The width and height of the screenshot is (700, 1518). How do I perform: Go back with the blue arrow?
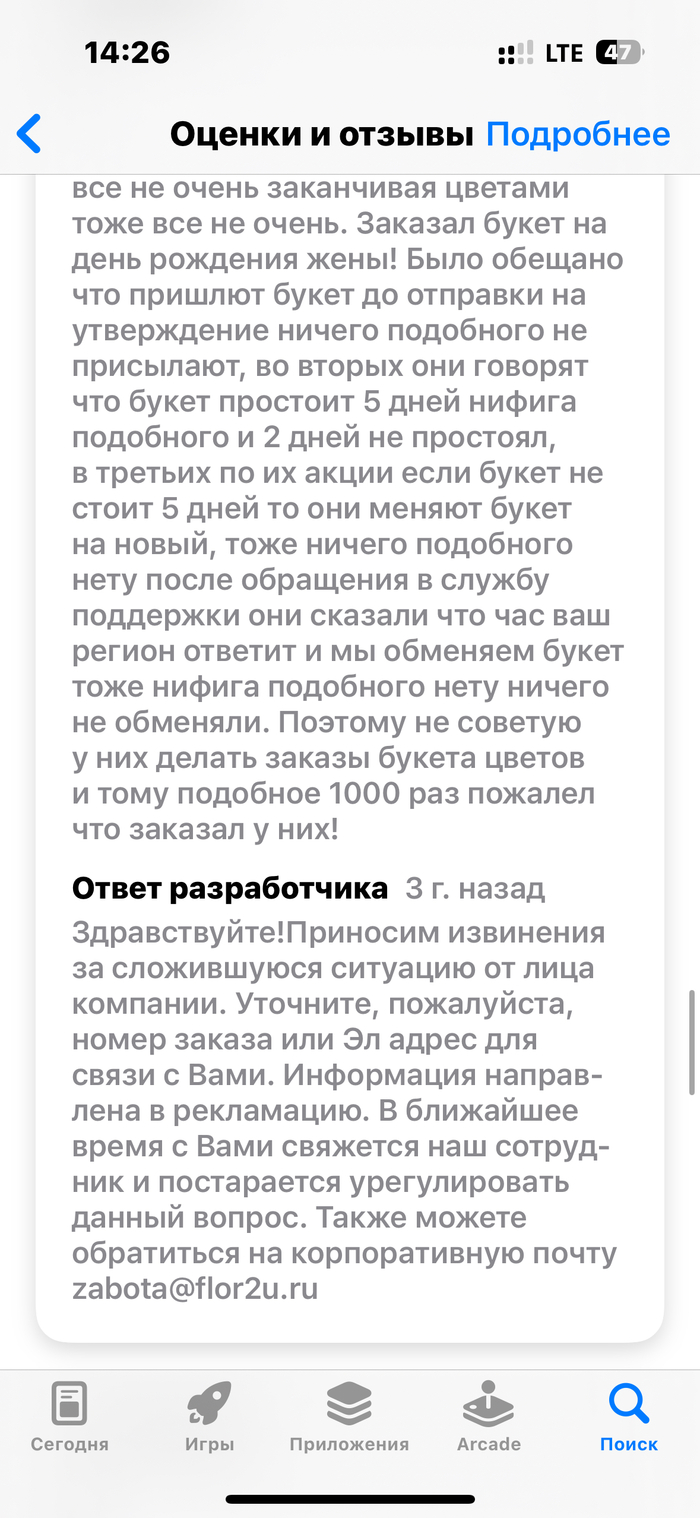click(x=30, y=133)
